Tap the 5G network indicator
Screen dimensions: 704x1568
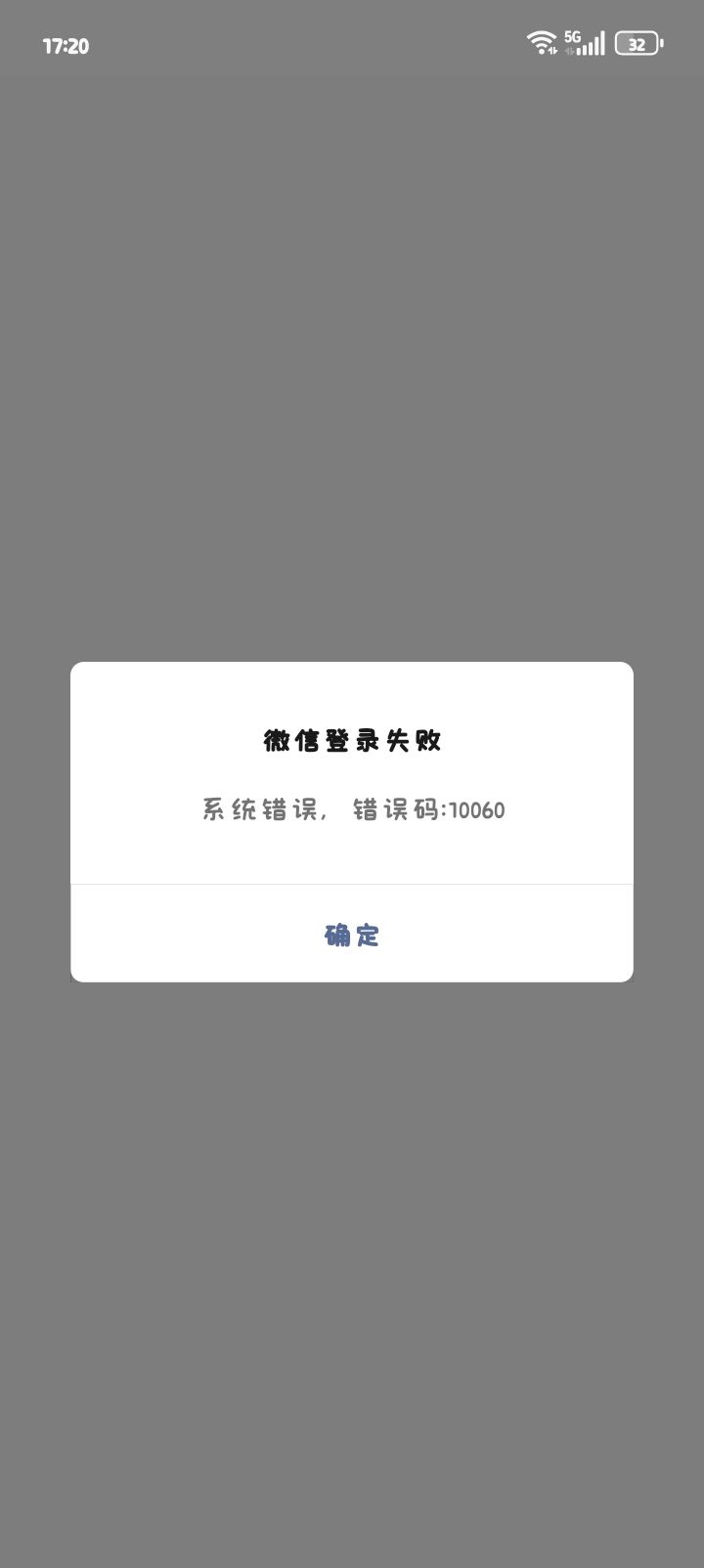pyautogui.click(x=571, y=36)
